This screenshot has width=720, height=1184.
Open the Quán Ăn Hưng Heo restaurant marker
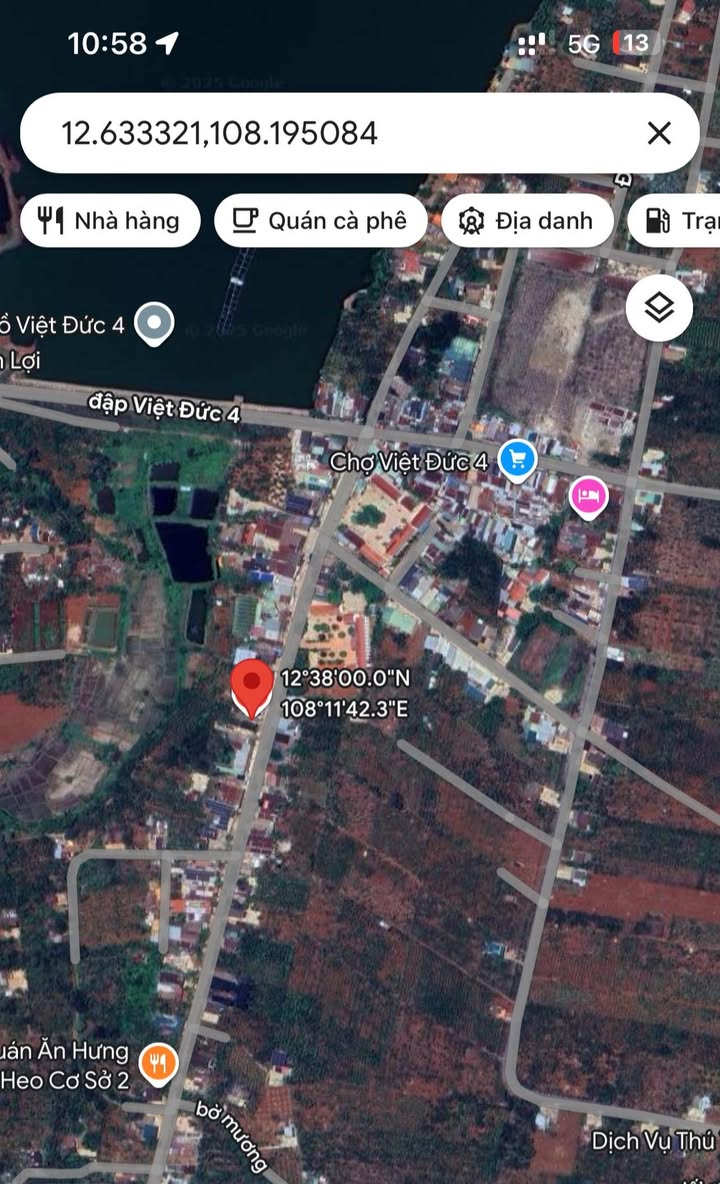157,1063
